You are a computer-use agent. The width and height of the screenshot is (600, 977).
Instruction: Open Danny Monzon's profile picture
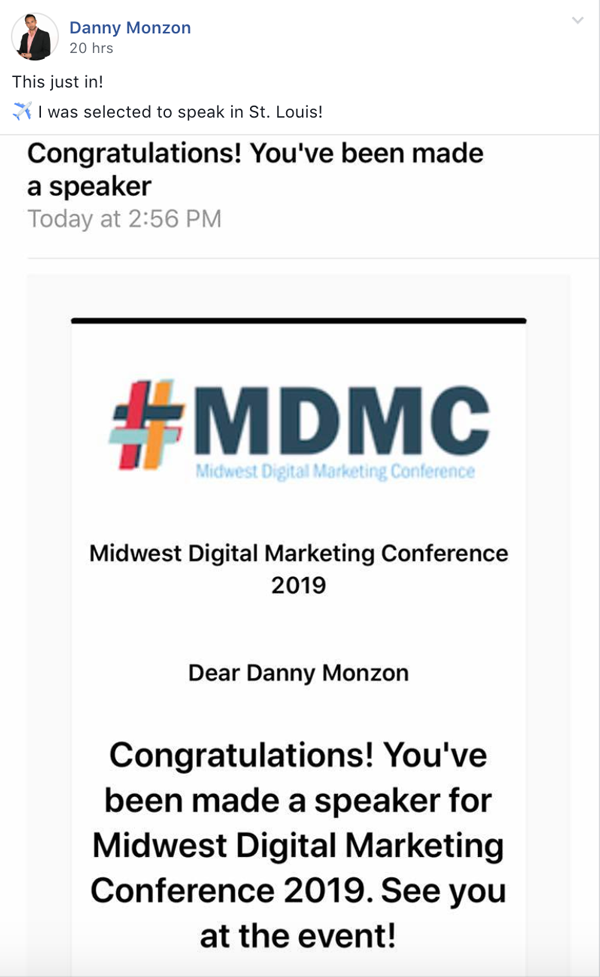pyautogui.click(x=35, y=37)
